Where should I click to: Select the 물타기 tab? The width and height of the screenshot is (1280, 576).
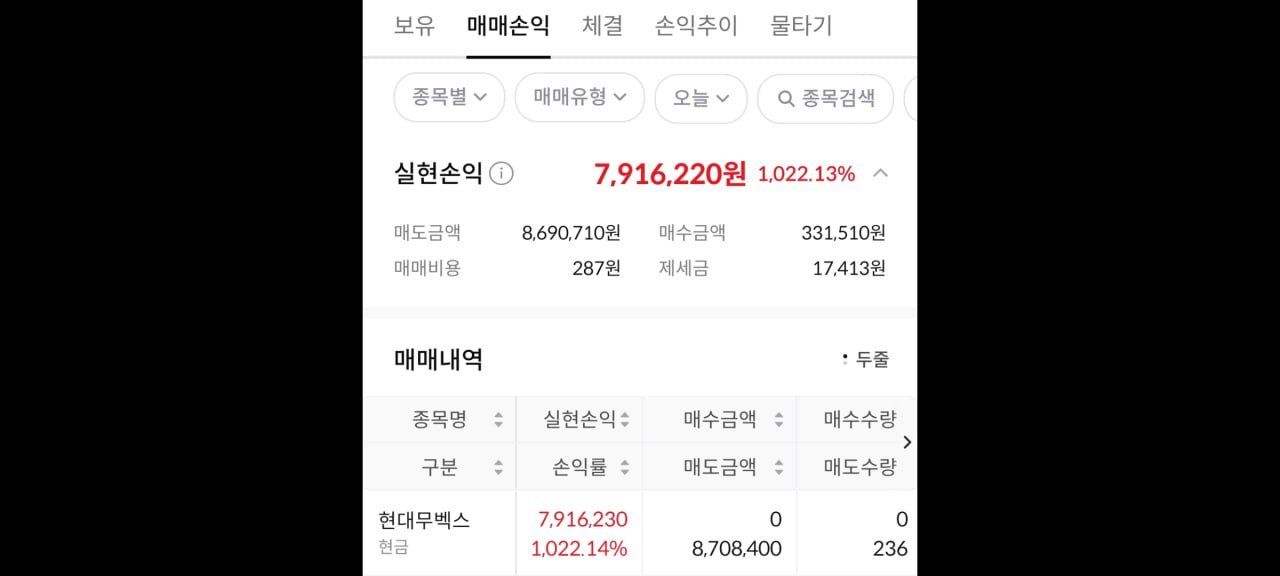pos(801,26)
